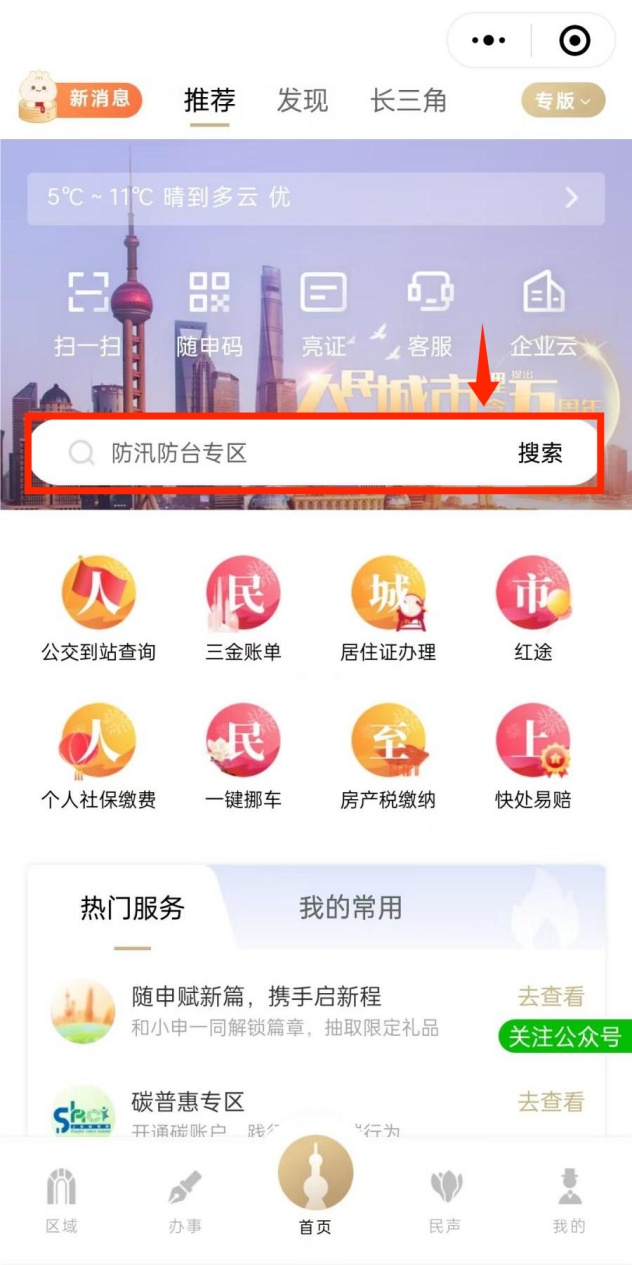Open 扫一扫 scanner
632x1265 pixels.
pyautogui.click(x=88, y=313)
